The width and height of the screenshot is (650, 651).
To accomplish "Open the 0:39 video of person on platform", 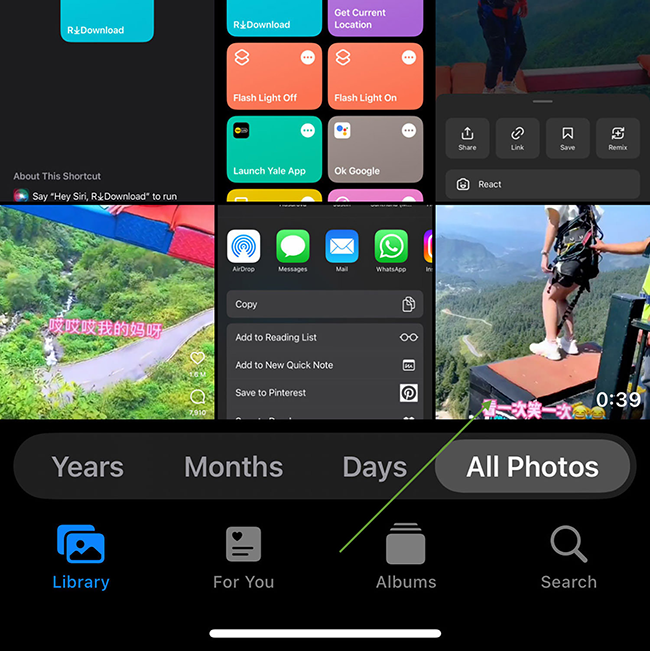I will (542, 312).
